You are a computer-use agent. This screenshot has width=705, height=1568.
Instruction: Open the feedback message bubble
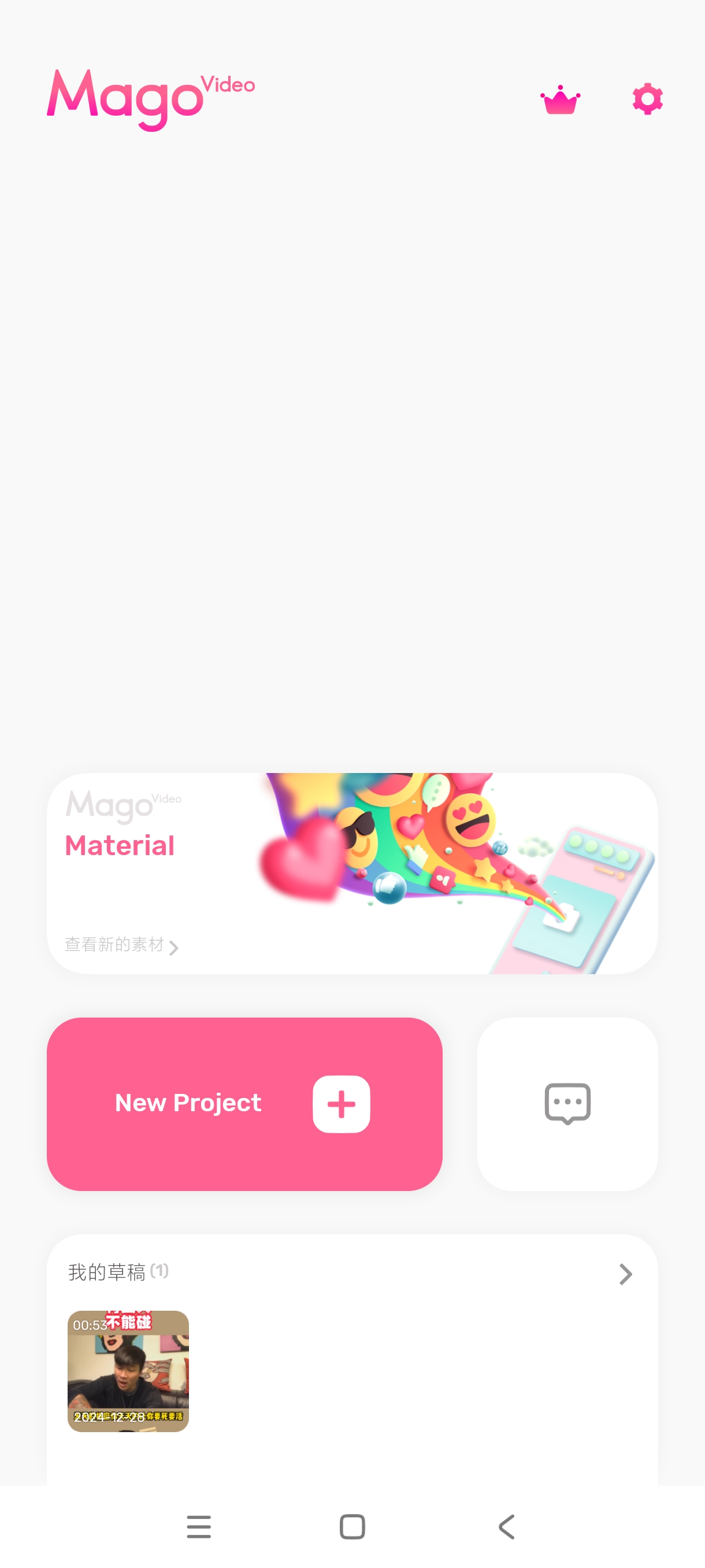click(567, 1104)
